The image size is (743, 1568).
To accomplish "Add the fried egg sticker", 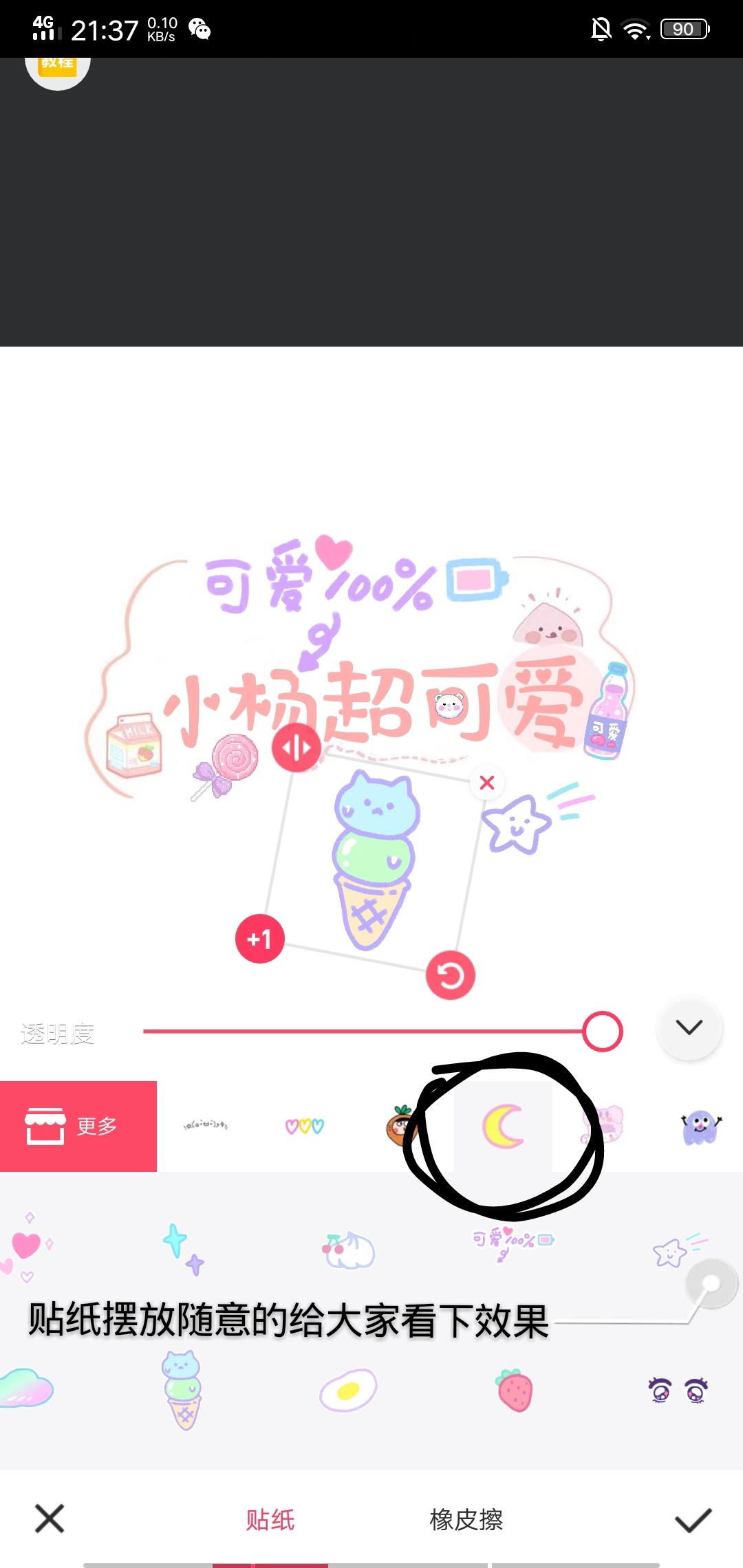I will (348, 1391).
